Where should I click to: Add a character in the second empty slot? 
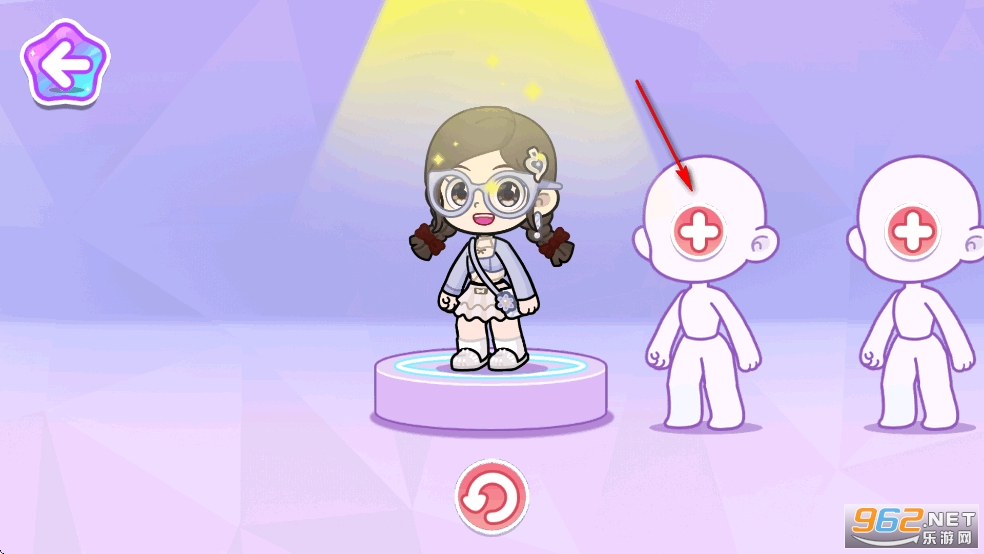pos(911,230)
